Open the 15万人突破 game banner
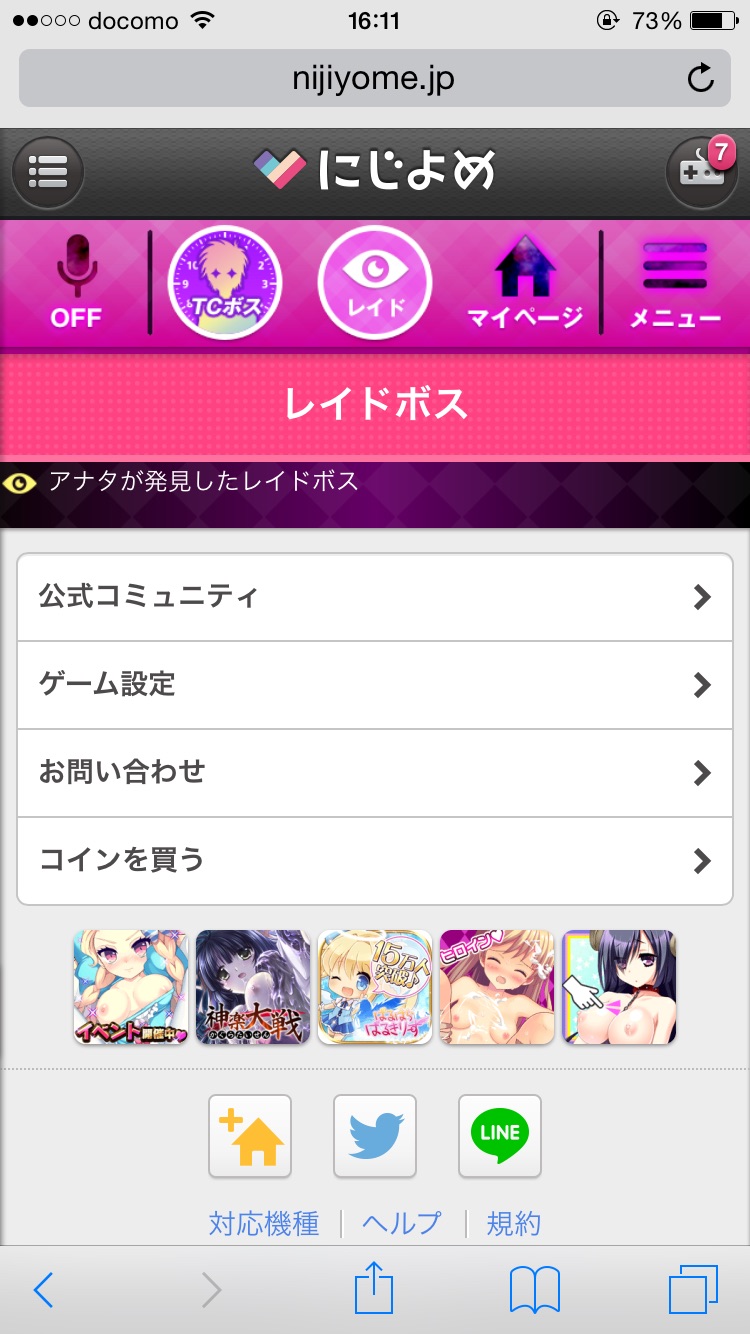750x1334 pixels. pyautogui.click(x=375, y=987)
